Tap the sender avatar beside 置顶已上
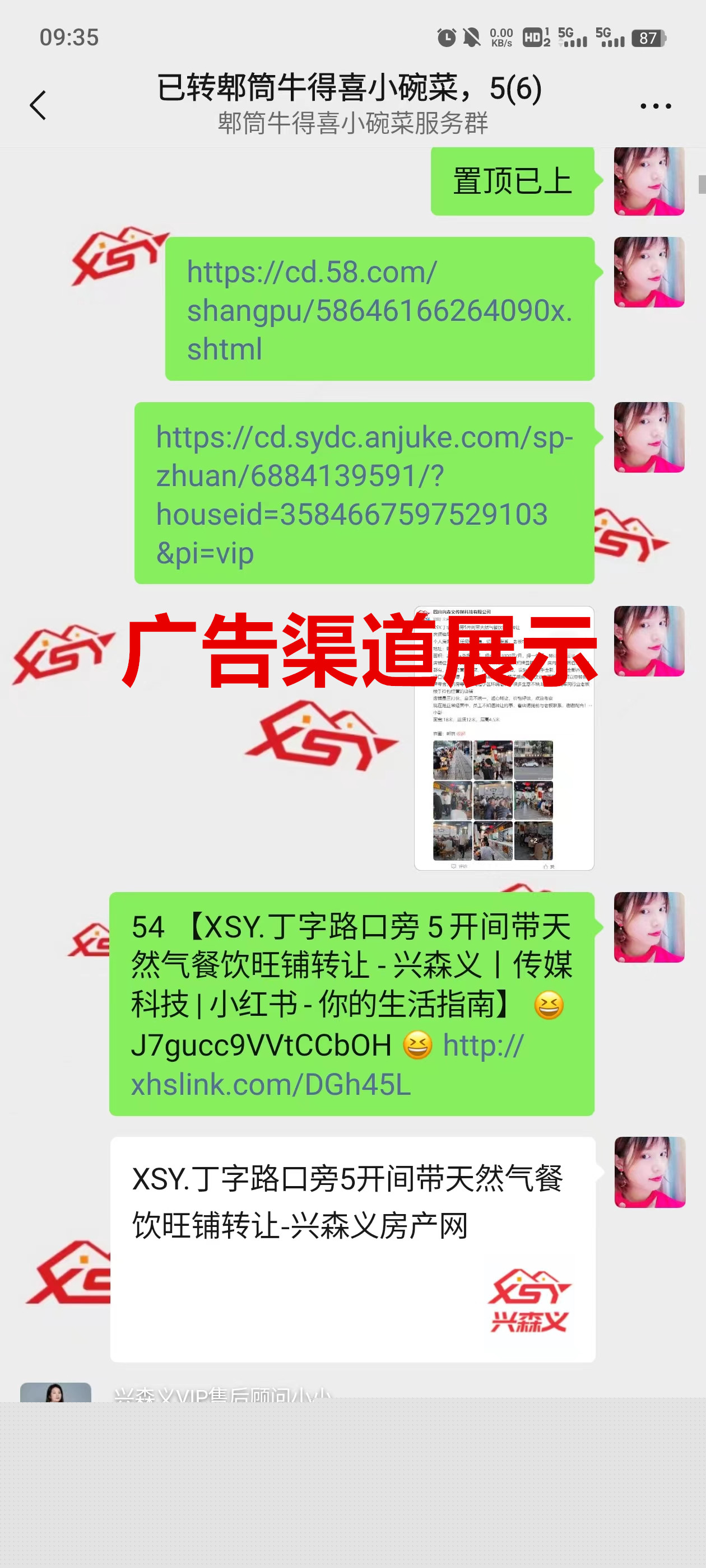Image resolution: width=706 pixels, height=1568 pixels. click(x=649, y=181)
